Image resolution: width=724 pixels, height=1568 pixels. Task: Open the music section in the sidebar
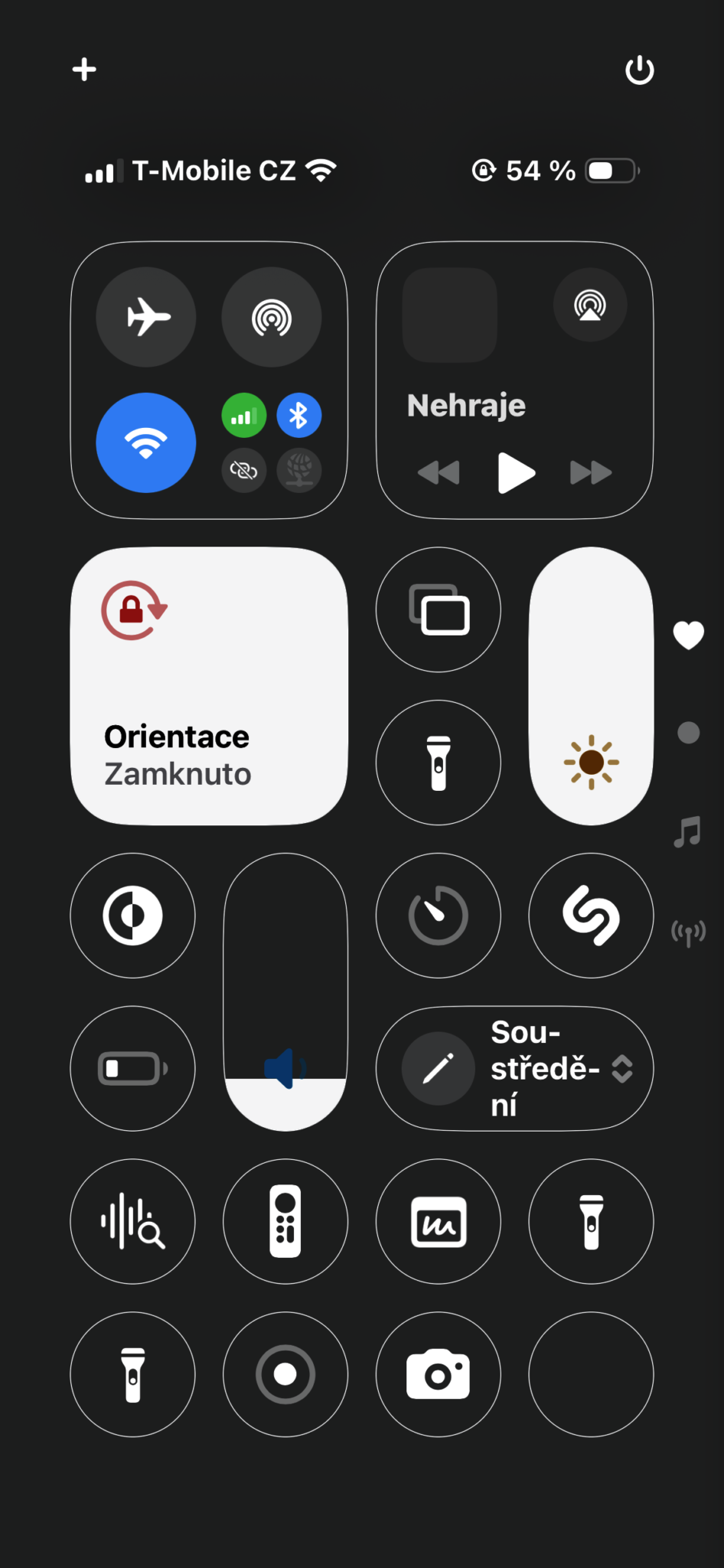point(688,832)
